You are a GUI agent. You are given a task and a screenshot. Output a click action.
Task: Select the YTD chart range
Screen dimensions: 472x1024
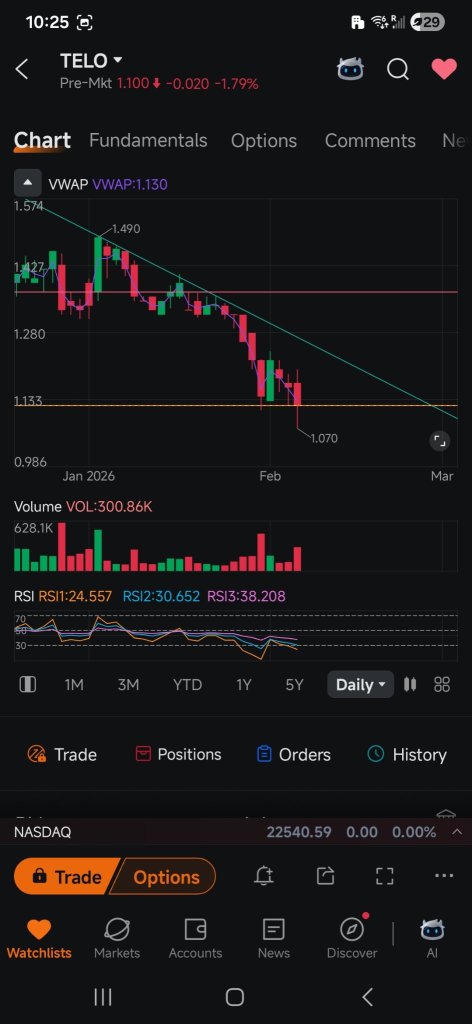point(187,684)
